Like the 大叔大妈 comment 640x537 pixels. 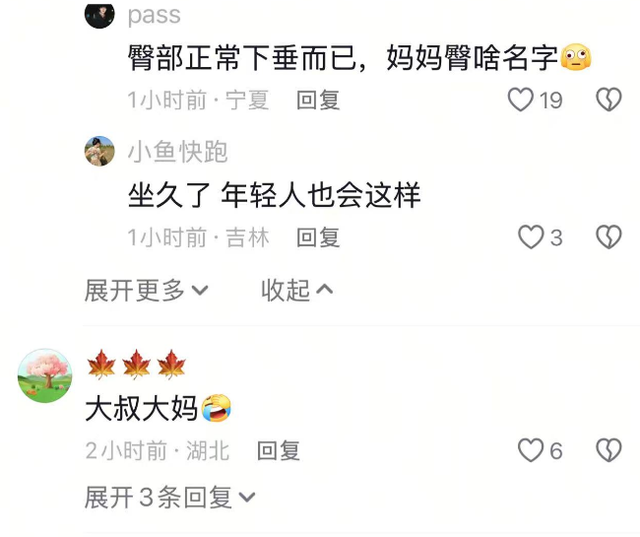tap(530, 450)
